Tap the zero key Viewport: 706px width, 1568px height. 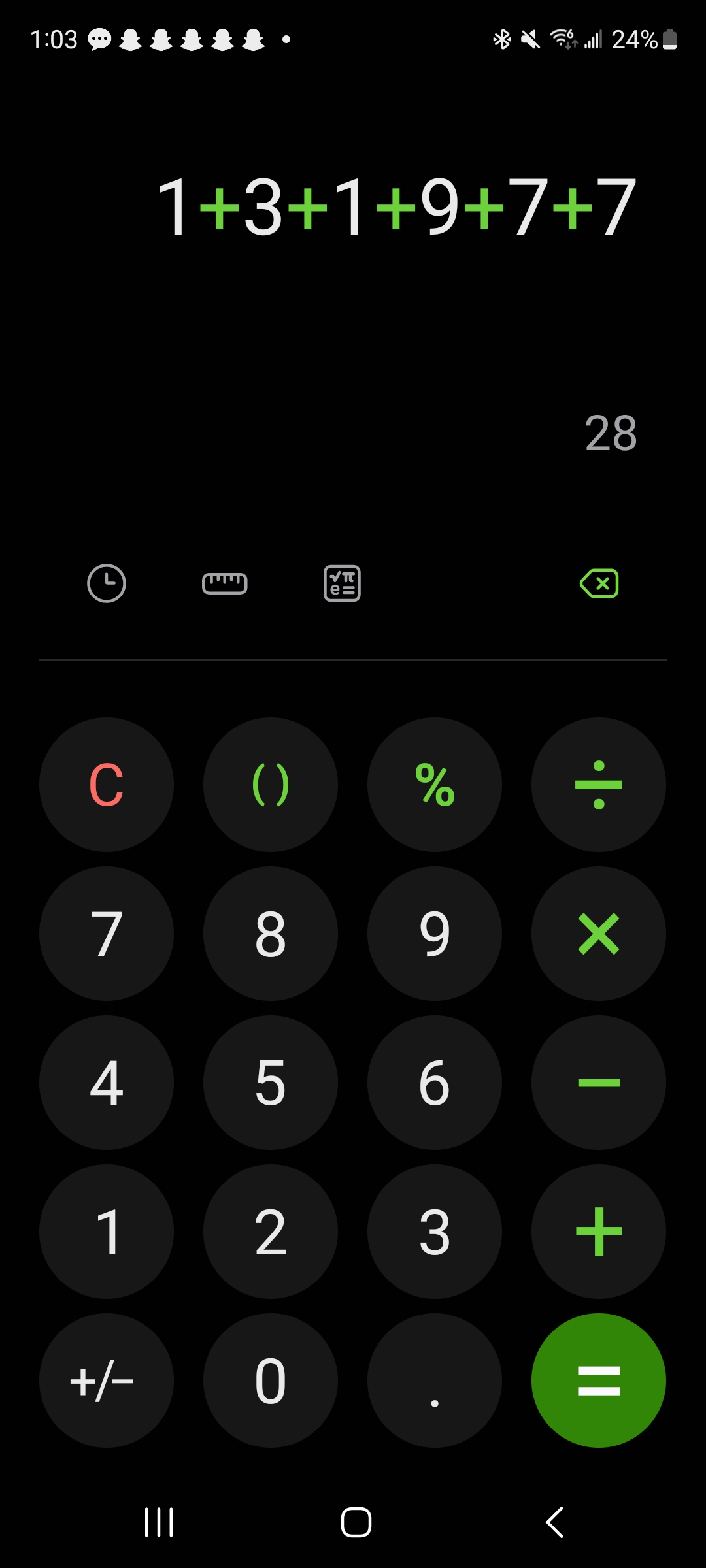(x=271, y=1380)
